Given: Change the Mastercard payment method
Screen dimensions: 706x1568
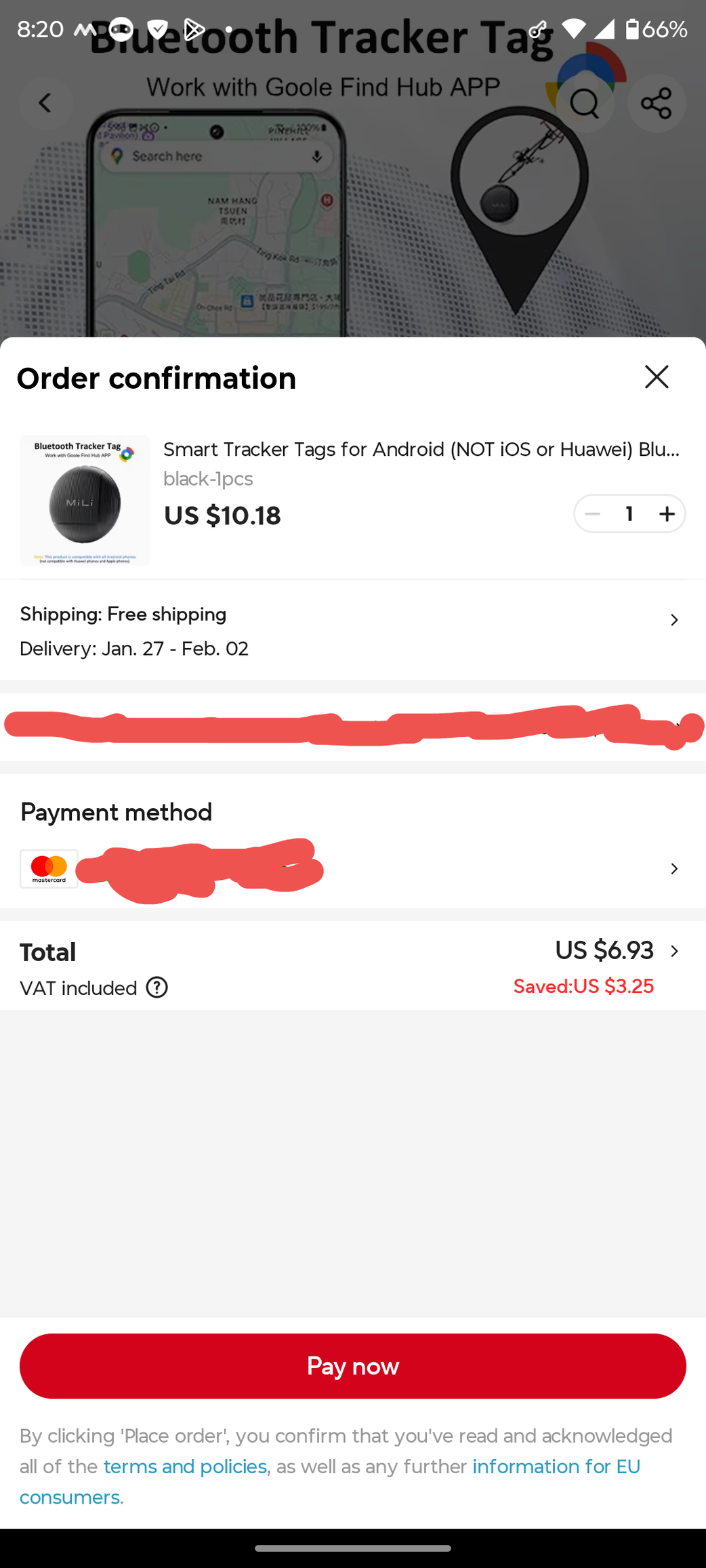Looking at the screenshot, I should 673,869.
